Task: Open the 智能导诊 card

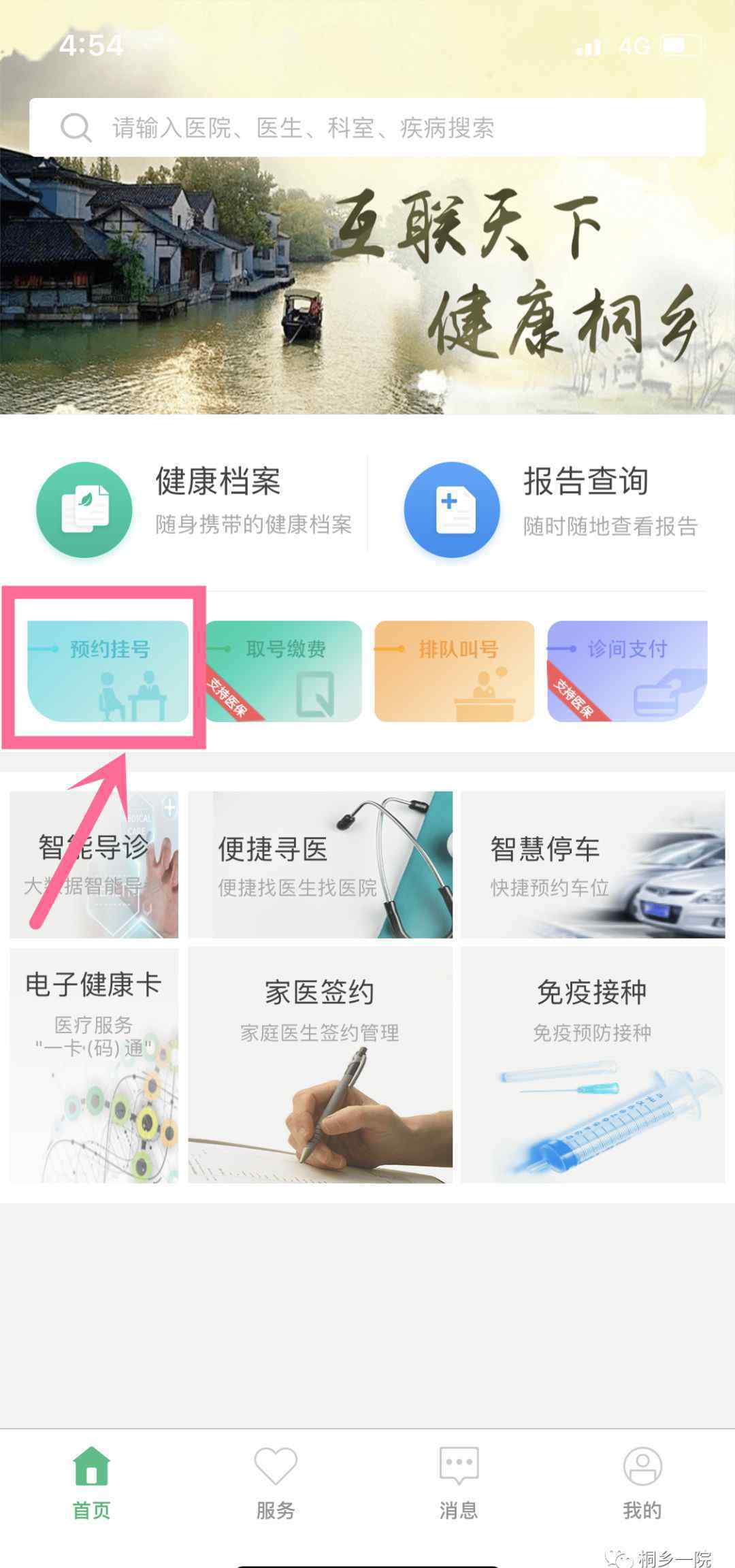Action: point(94,864)
